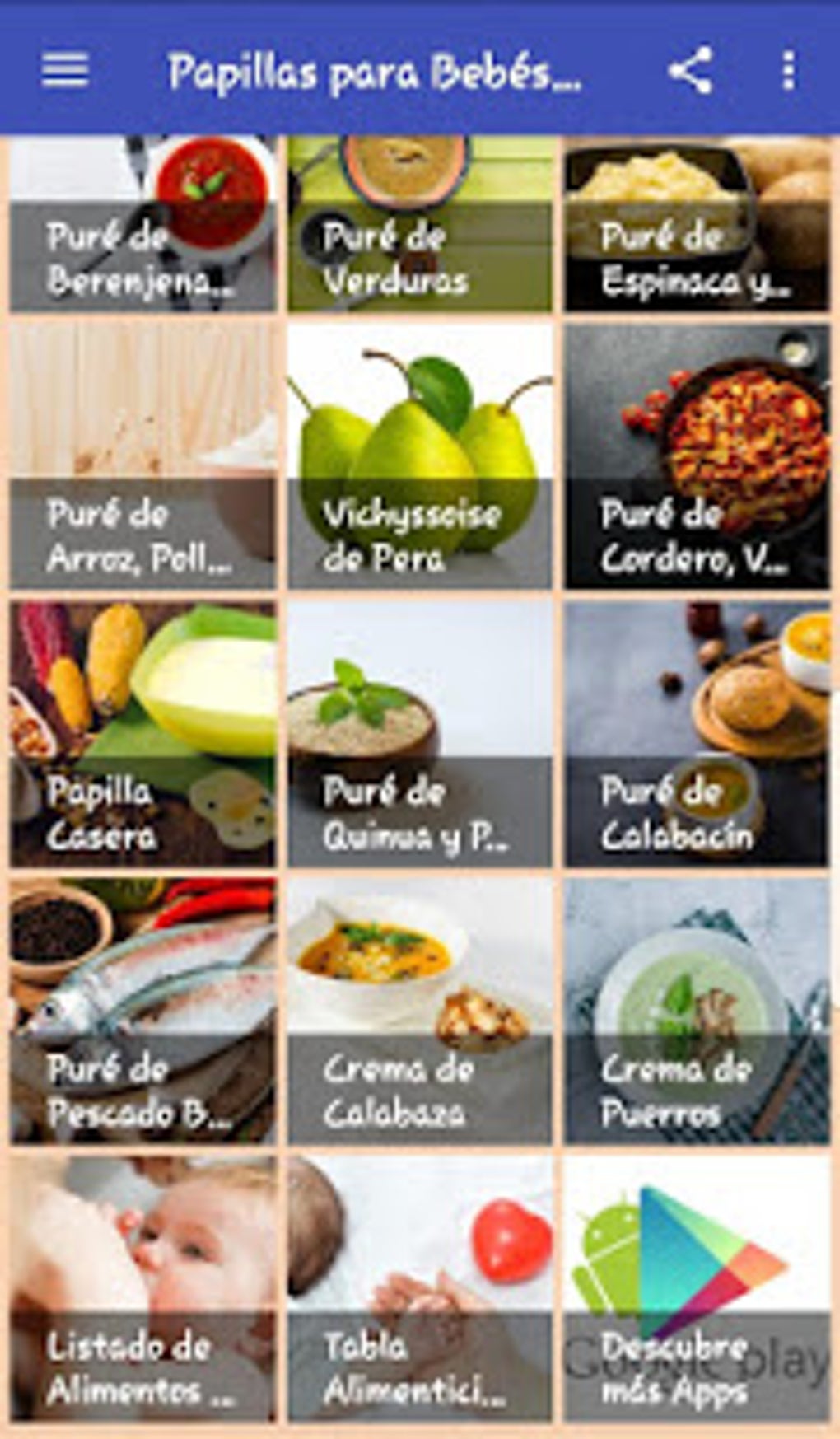View the Puré de Verduras recipe
840x1439 pixels.
pyautogui.click(x=420, y=224)
